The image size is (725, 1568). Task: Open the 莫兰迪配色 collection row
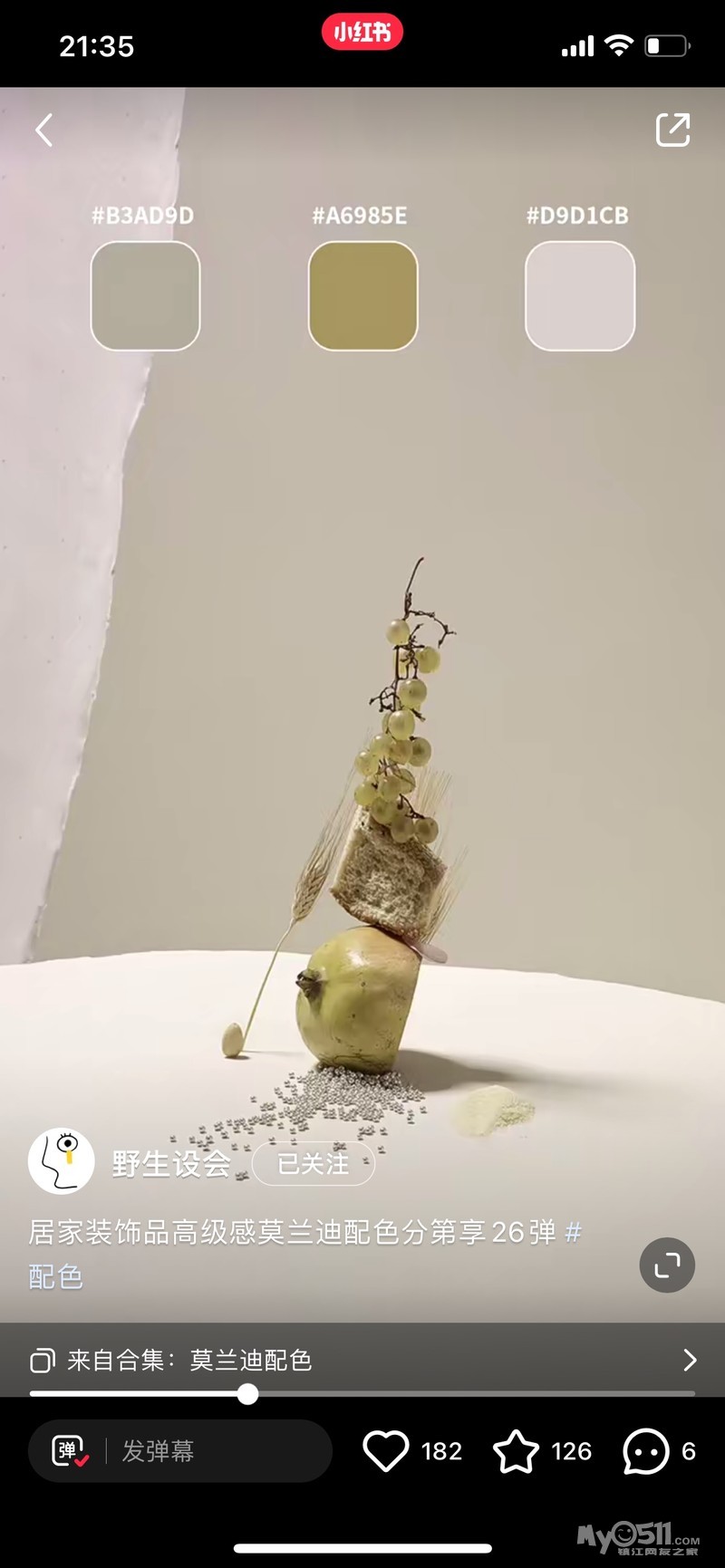tap(362, 1360)
